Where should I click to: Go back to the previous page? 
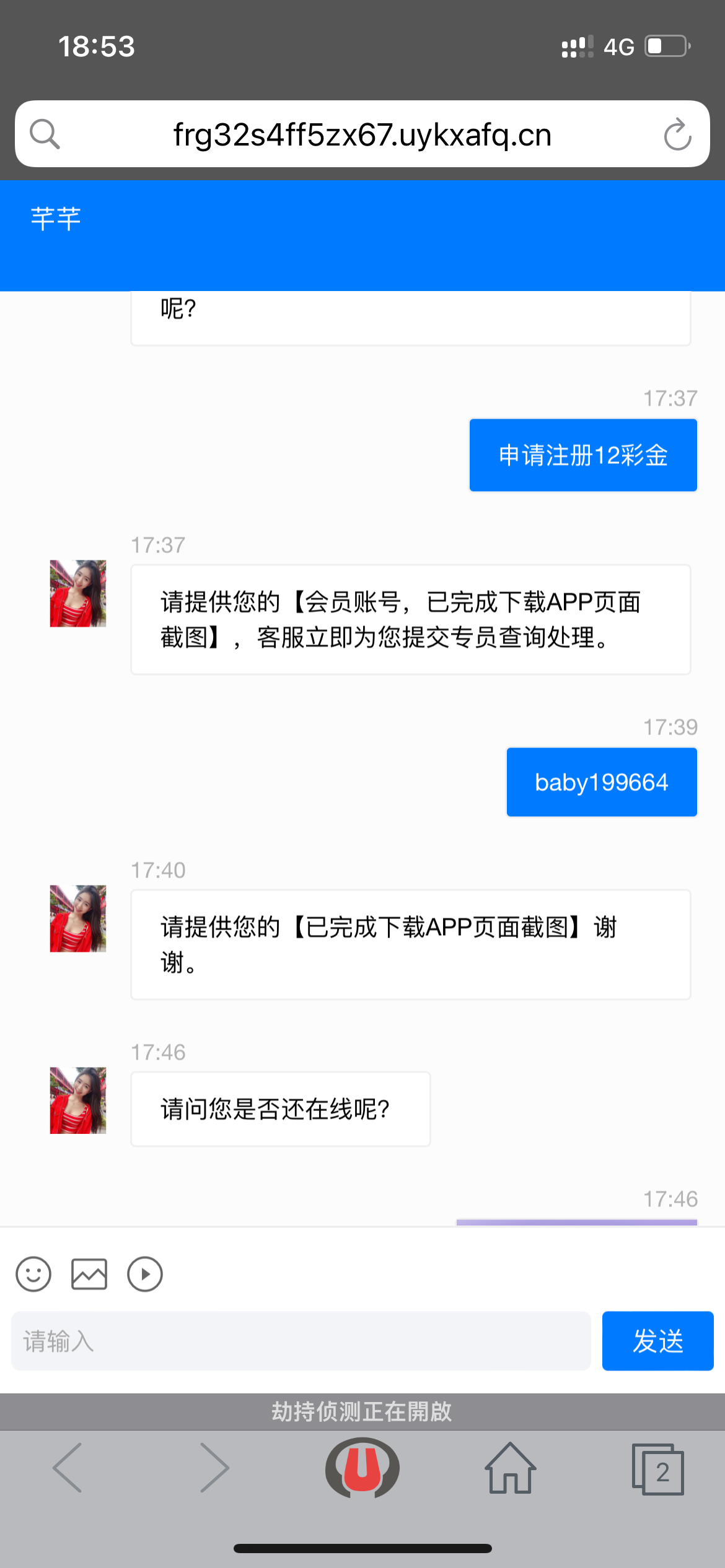click(68, 1468)
